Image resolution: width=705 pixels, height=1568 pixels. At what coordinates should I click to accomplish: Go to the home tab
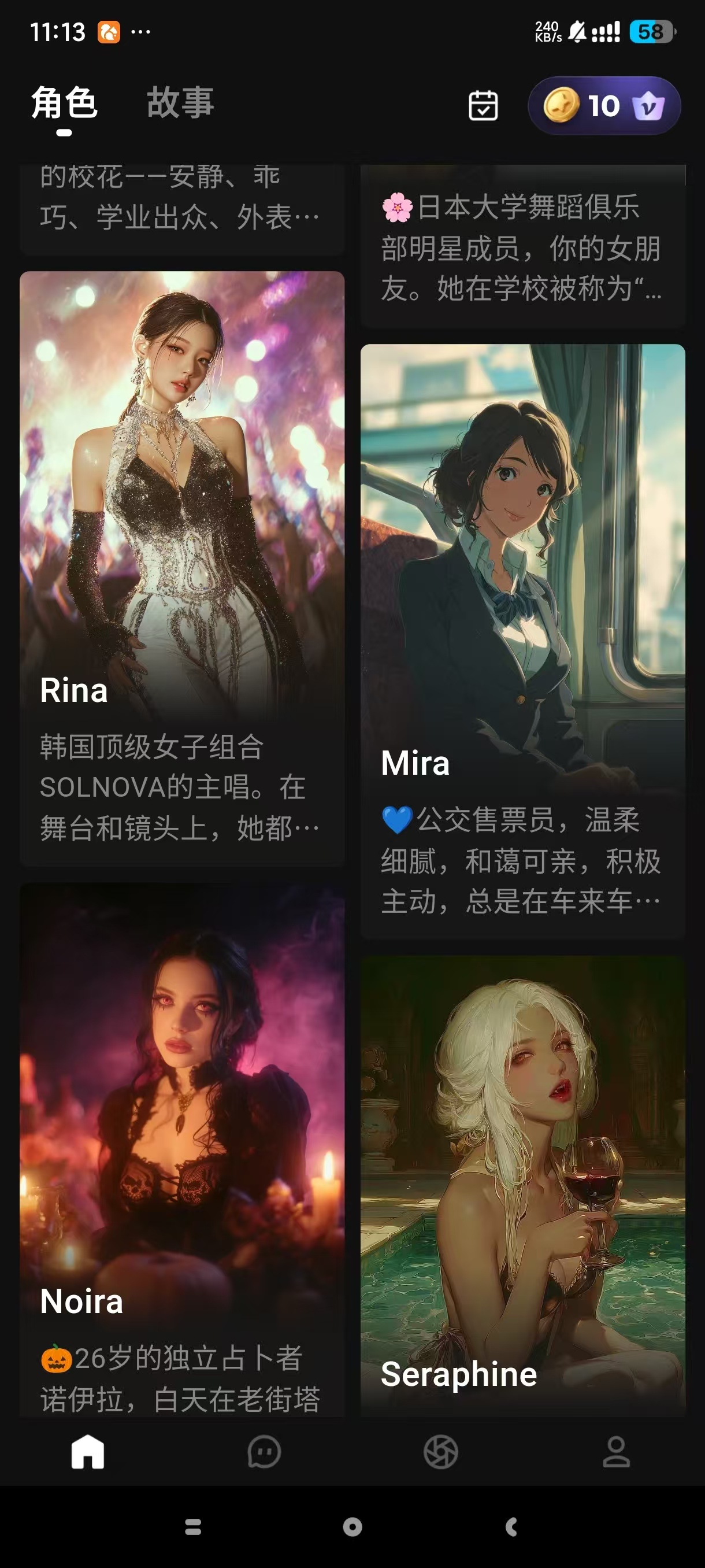[x=88, y=1452]
